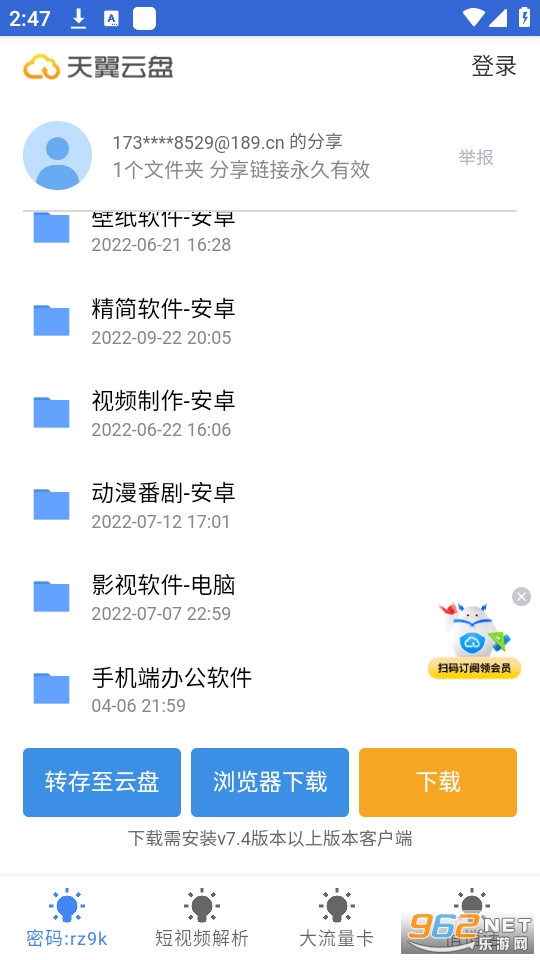This screenshot has width=540, height=960.
Task: Open the 影视软件-电脑 folder
Action: click(270, 598)
